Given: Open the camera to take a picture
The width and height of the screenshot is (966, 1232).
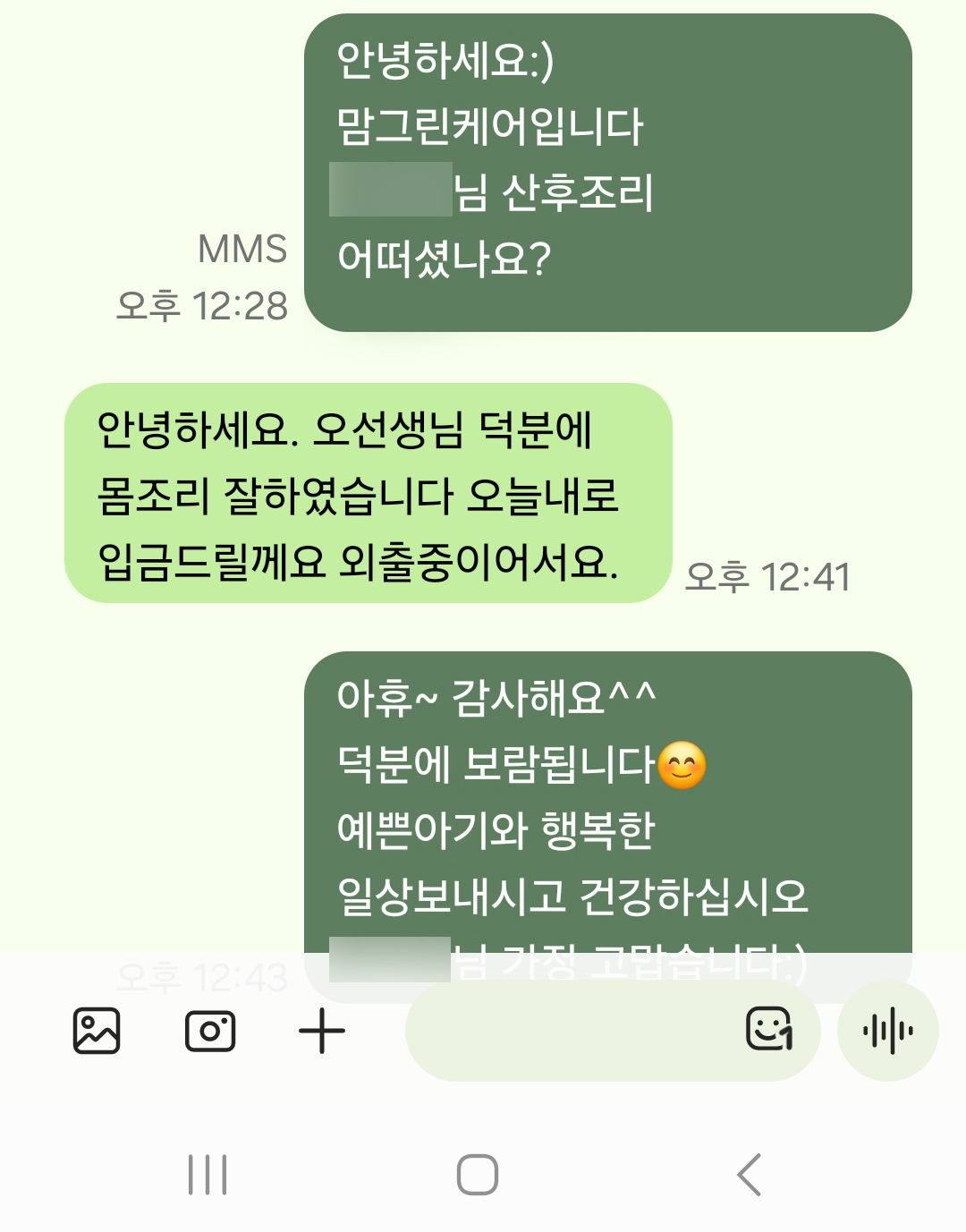Looking at the screenshot, I should [210, 1031].
